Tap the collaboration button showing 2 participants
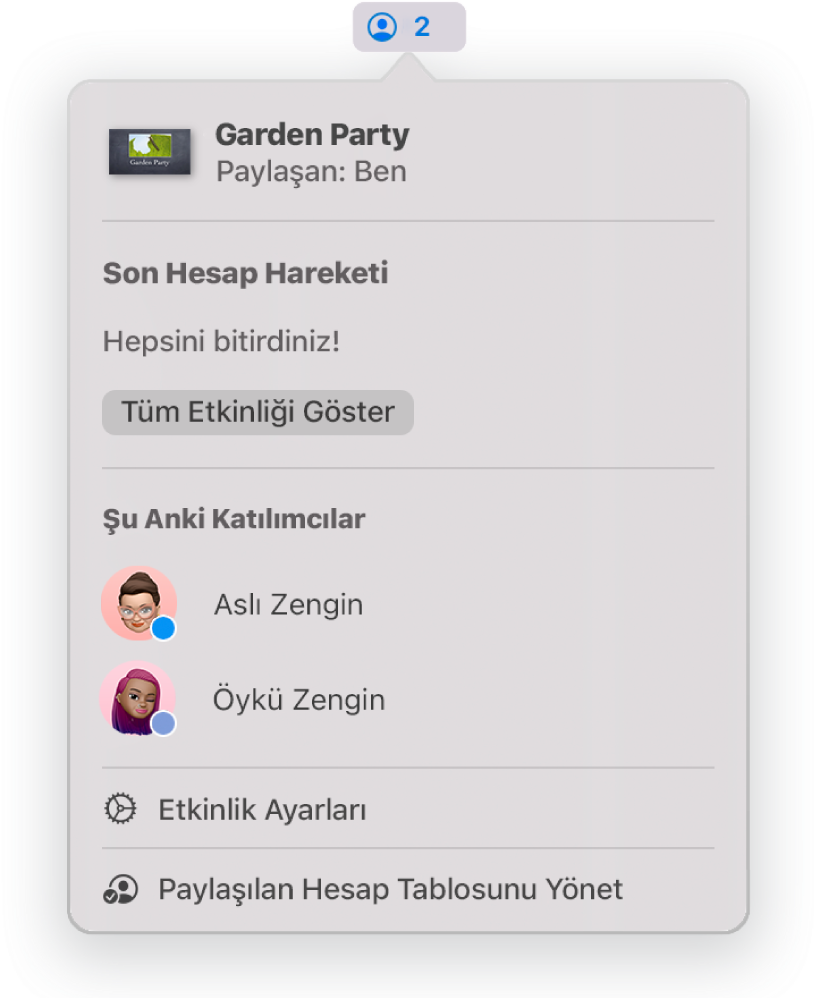The height and width of the screenshot is (998, 814). tap(406, 27)
